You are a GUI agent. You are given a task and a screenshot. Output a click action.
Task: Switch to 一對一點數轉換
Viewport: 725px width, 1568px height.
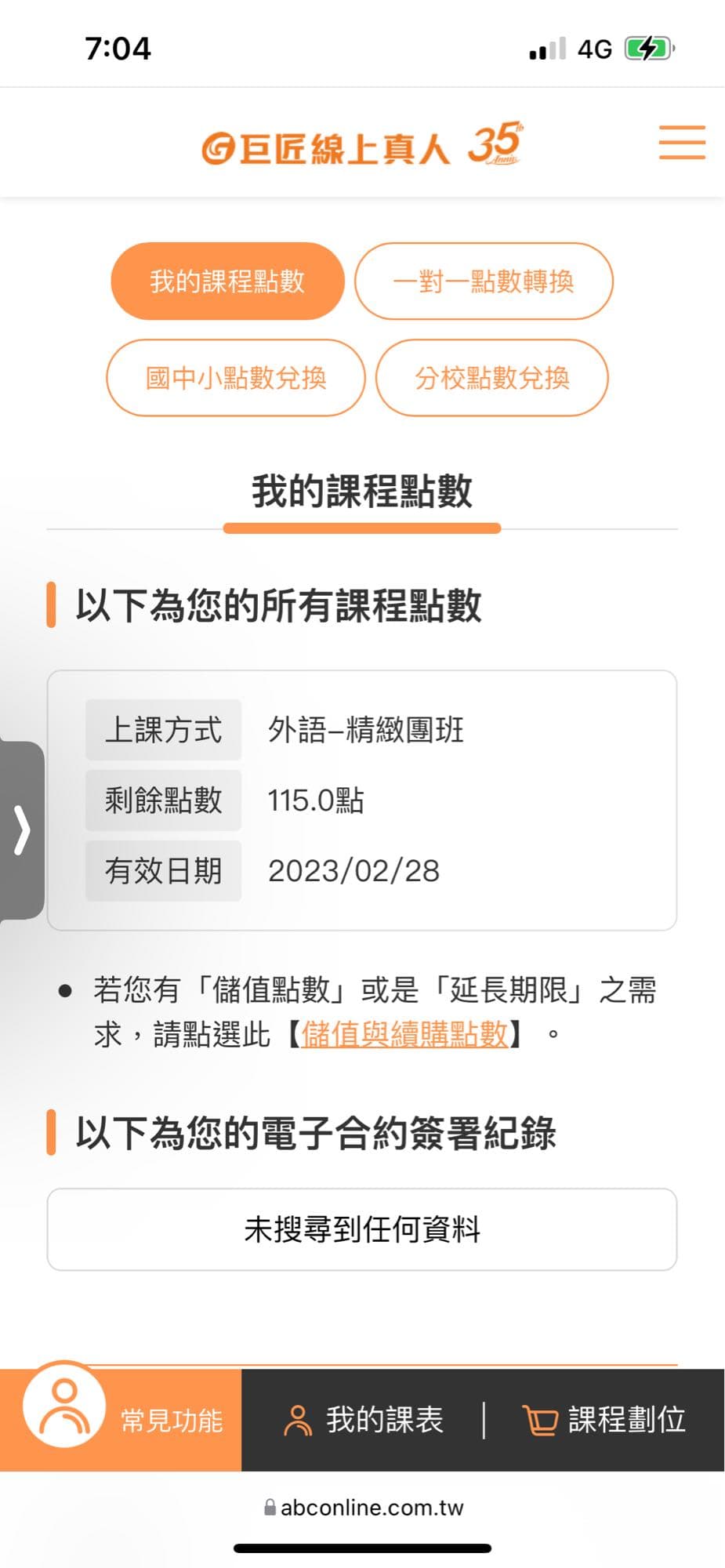click(x=484, y=281)
